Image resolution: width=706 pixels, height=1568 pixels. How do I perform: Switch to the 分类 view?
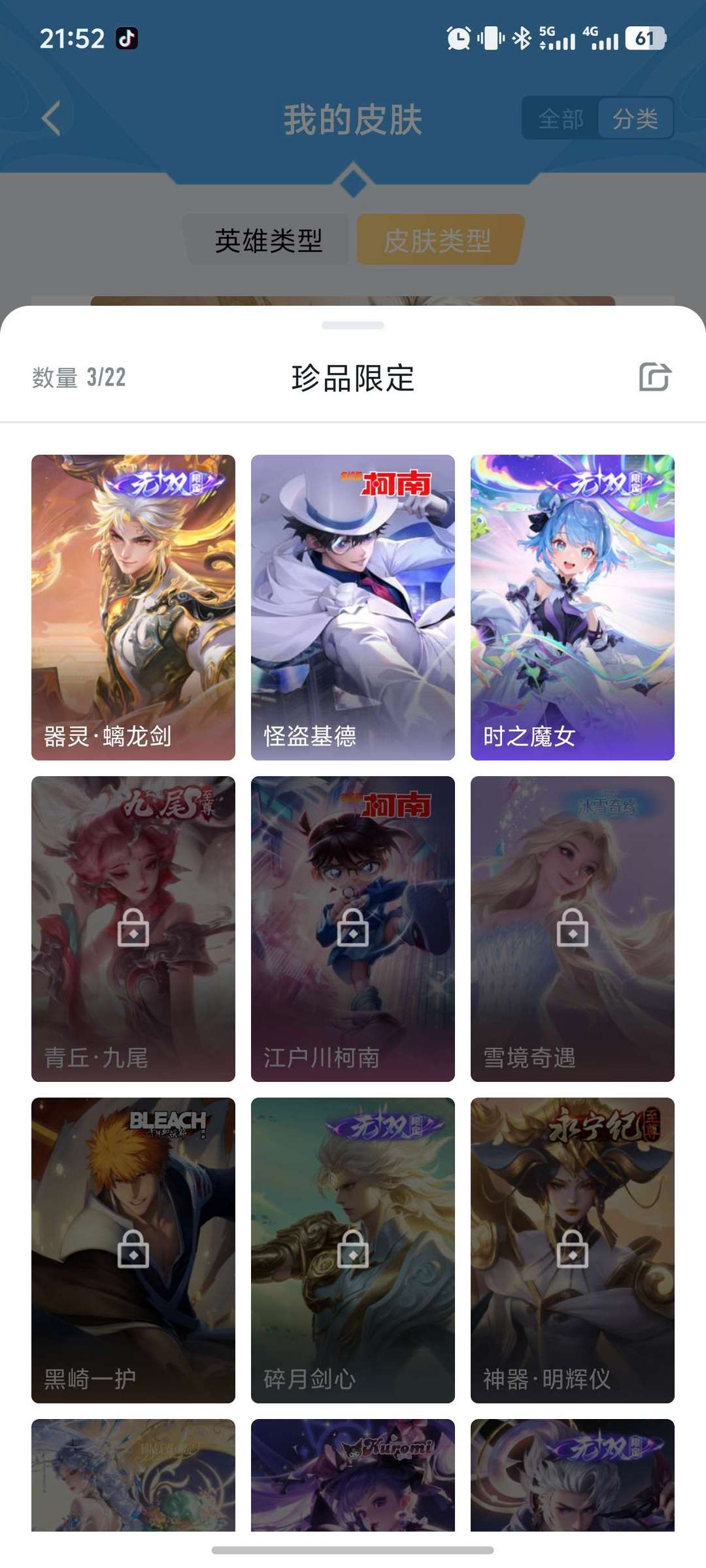[635, 119]
